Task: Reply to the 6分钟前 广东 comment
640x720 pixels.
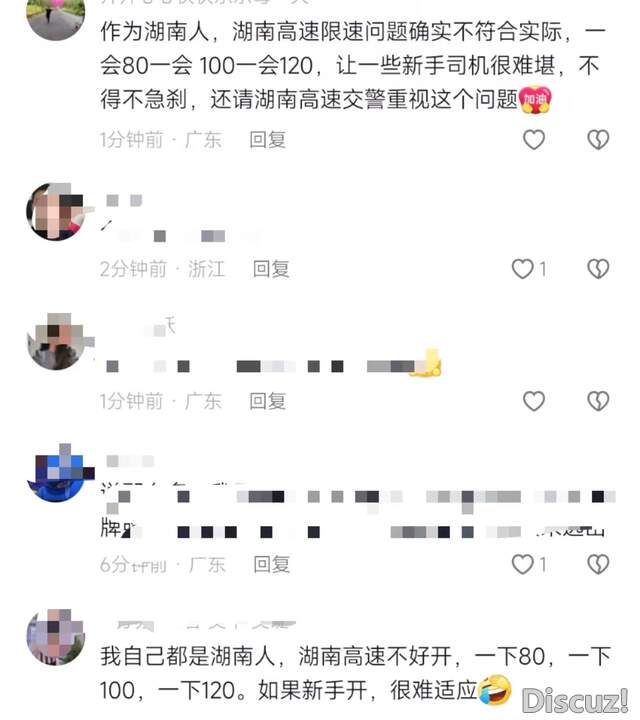Action: click(271, 564)
